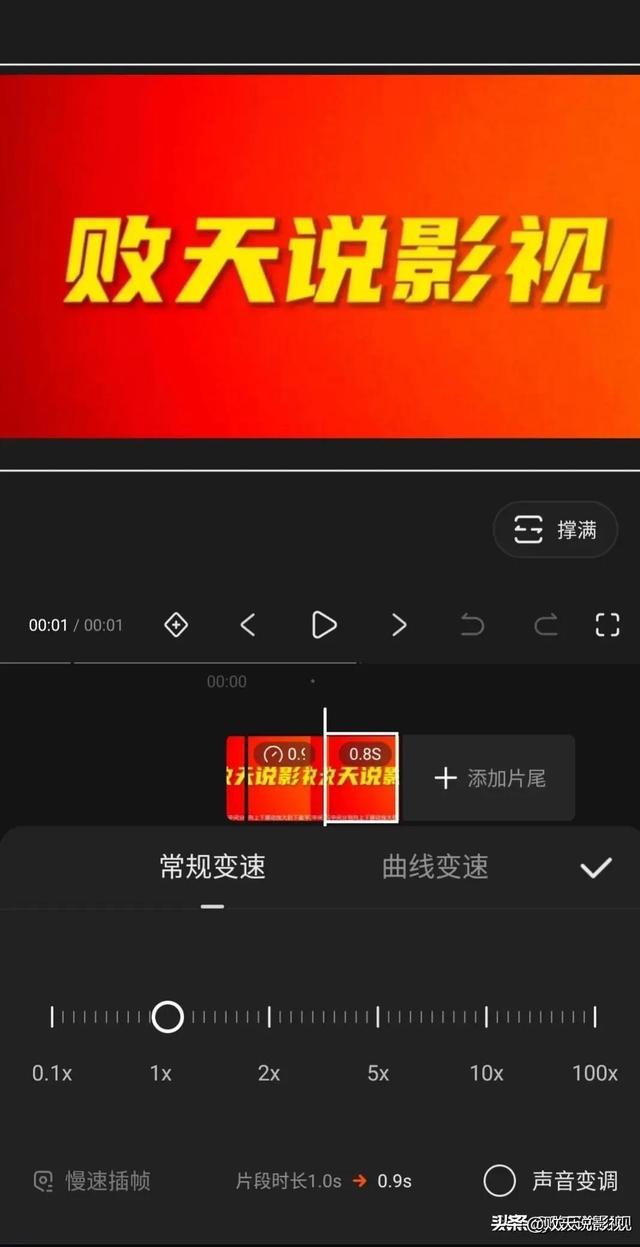Switch to the 曲线变速 tab
This screenshot has height=1247, width=640.
point(435,867)
